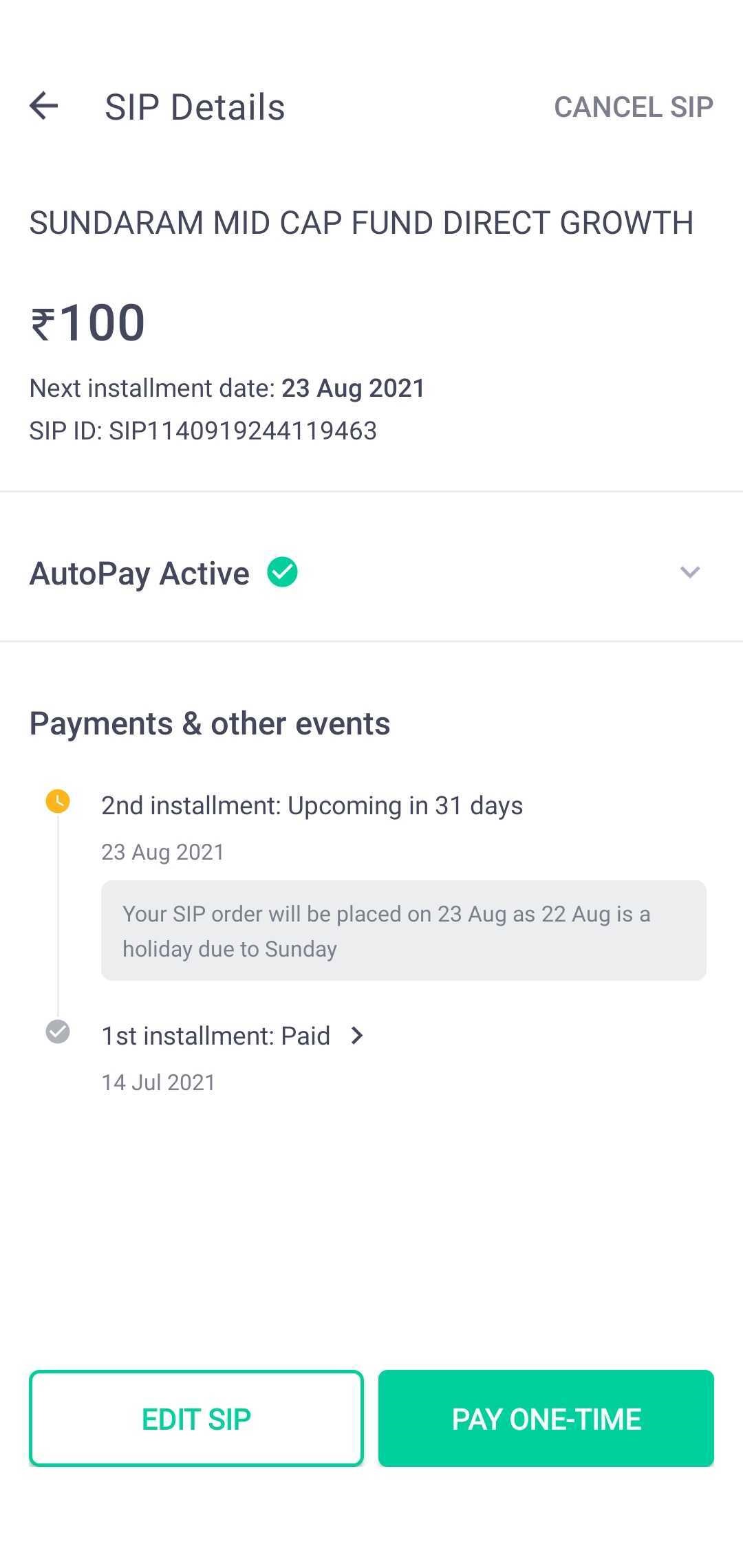Open the SIP Details header title
743x1568 pixels.
point(194,106)
